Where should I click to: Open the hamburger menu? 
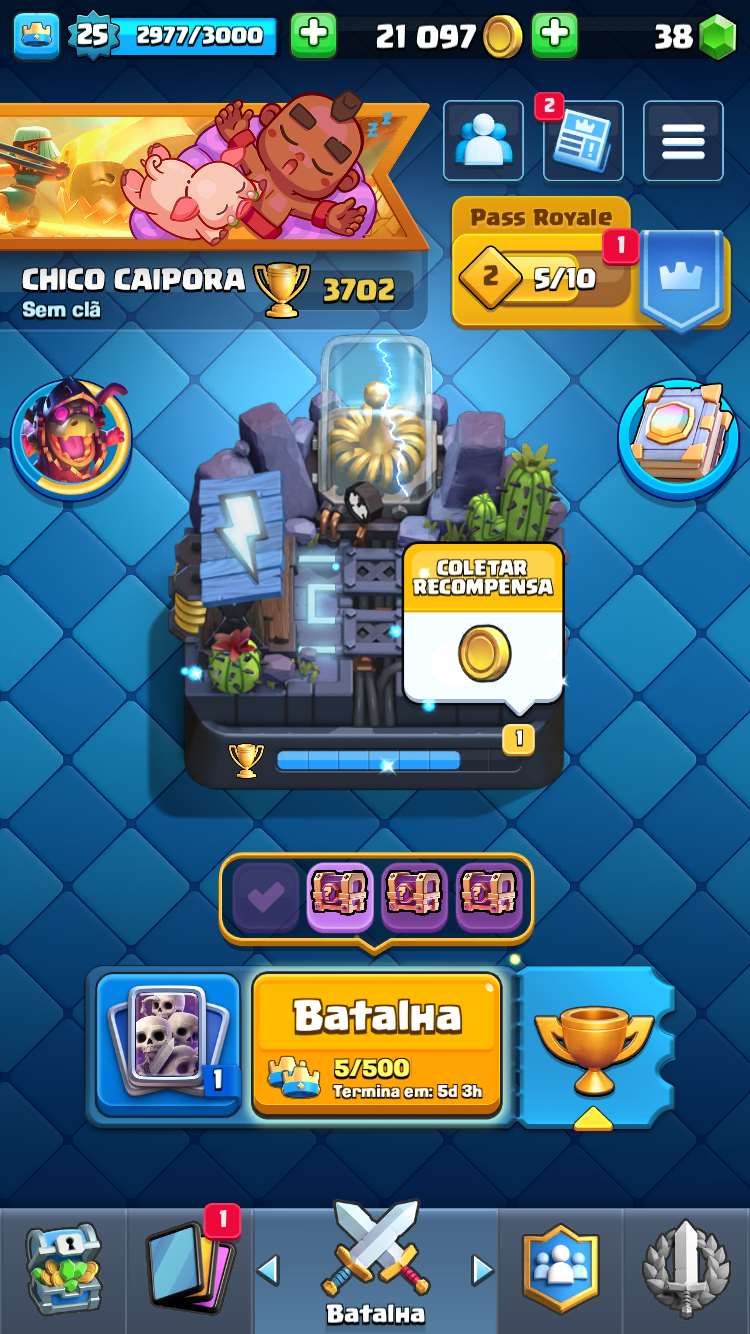coord(683,141)
